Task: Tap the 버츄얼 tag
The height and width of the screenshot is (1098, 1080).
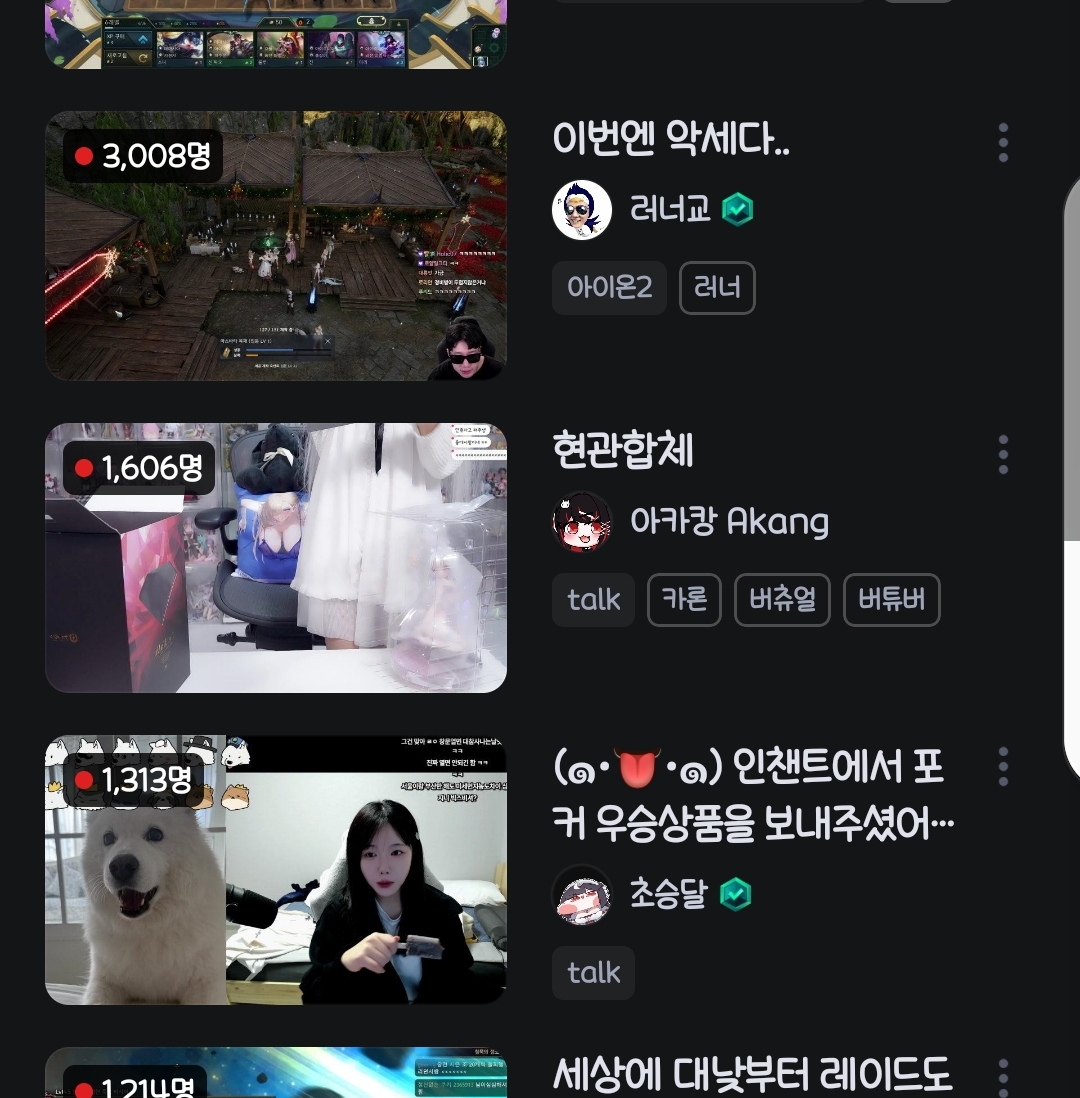Action: coord(782,600)
